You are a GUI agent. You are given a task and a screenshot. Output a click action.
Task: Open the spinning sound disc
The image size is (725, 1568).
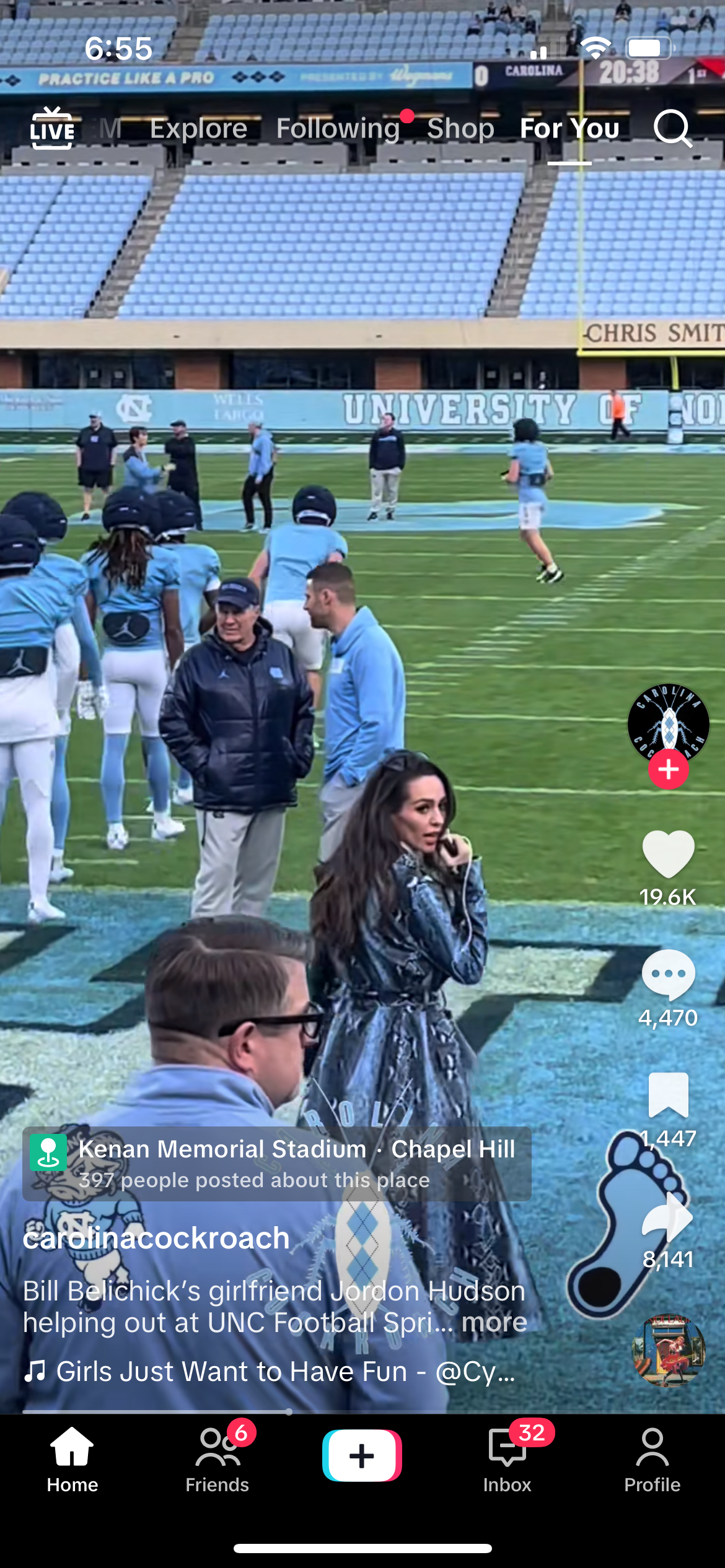point(669,1351)
